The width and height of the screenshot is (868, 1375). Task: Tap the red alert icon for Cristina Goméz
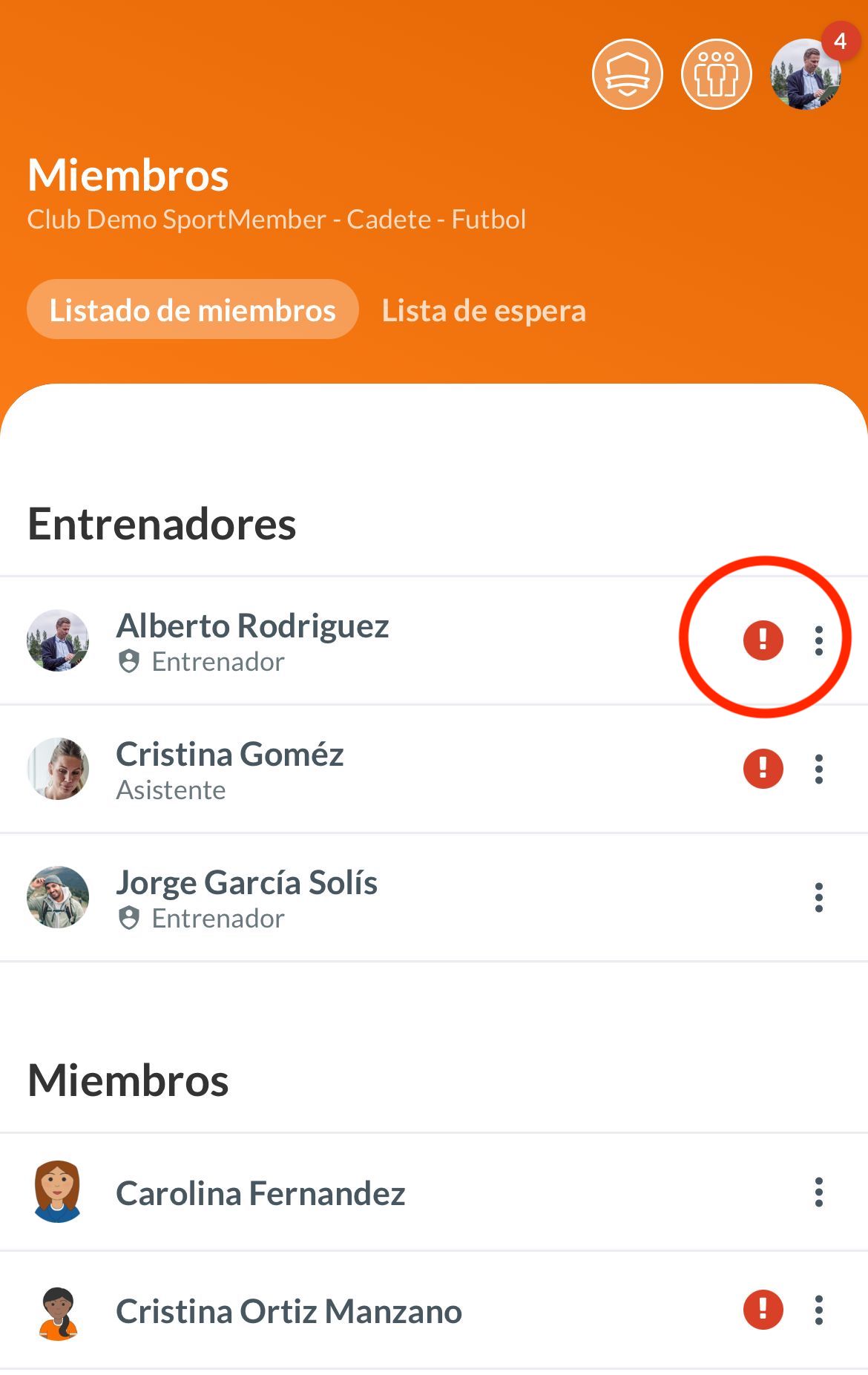(x=763, y=769)
